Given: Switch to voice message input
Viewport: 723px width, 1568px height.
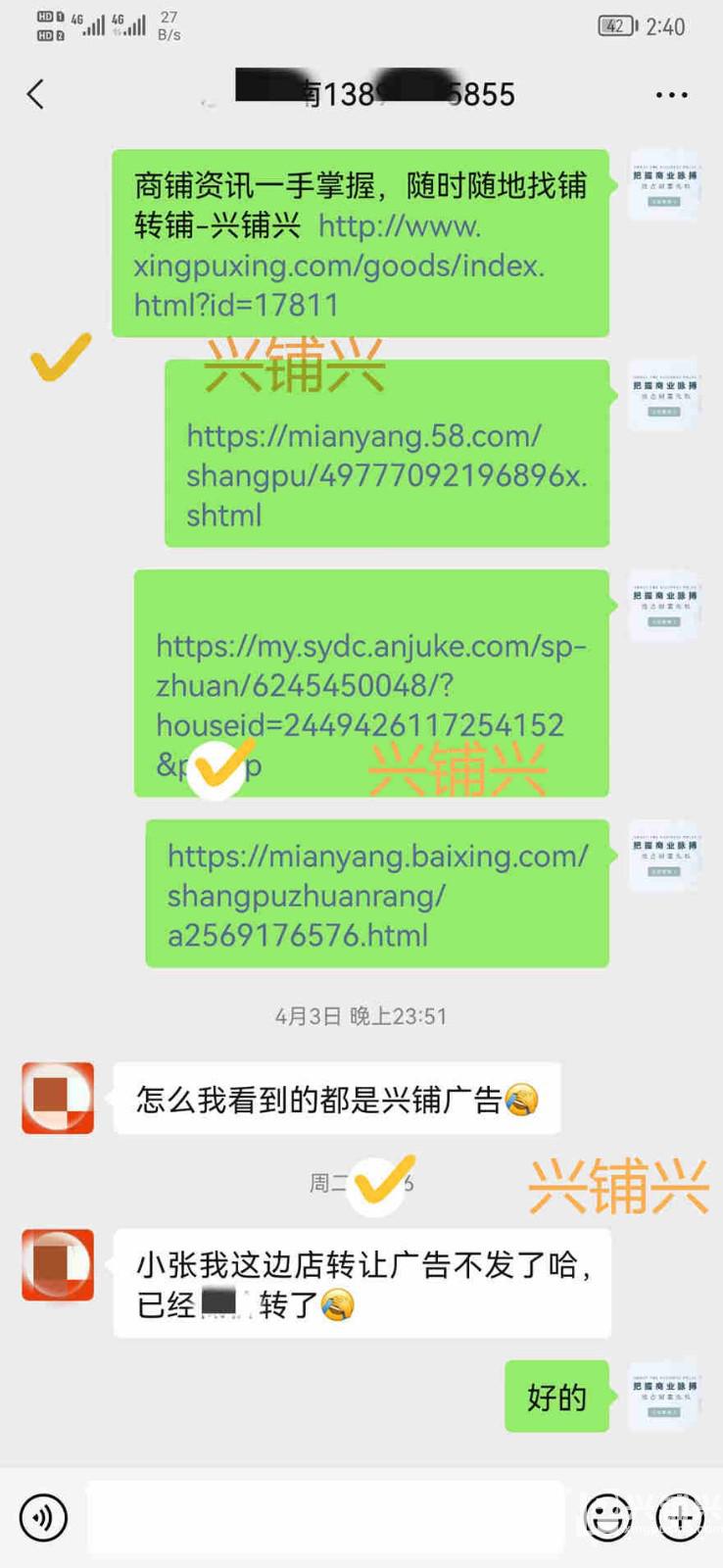Looking at the screenshot, I should (x=43, y=1518).
